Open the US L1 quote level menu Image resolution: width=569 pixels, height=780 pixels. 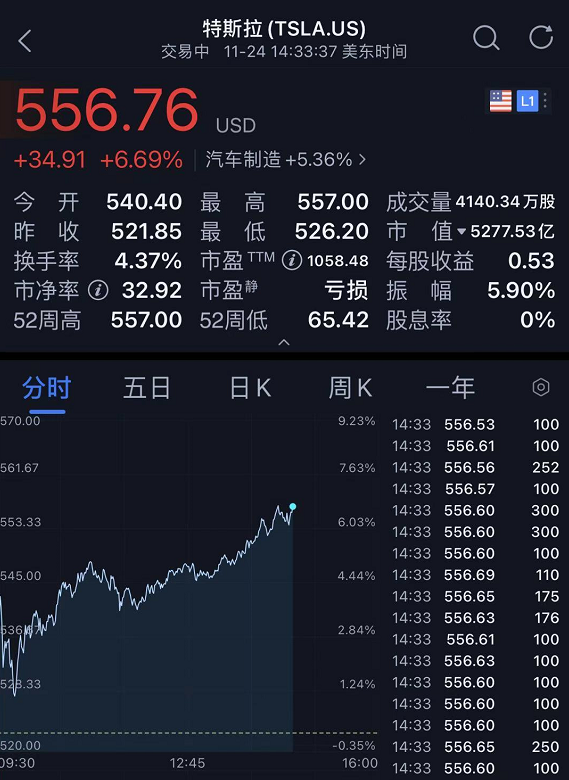click(519, 101)
